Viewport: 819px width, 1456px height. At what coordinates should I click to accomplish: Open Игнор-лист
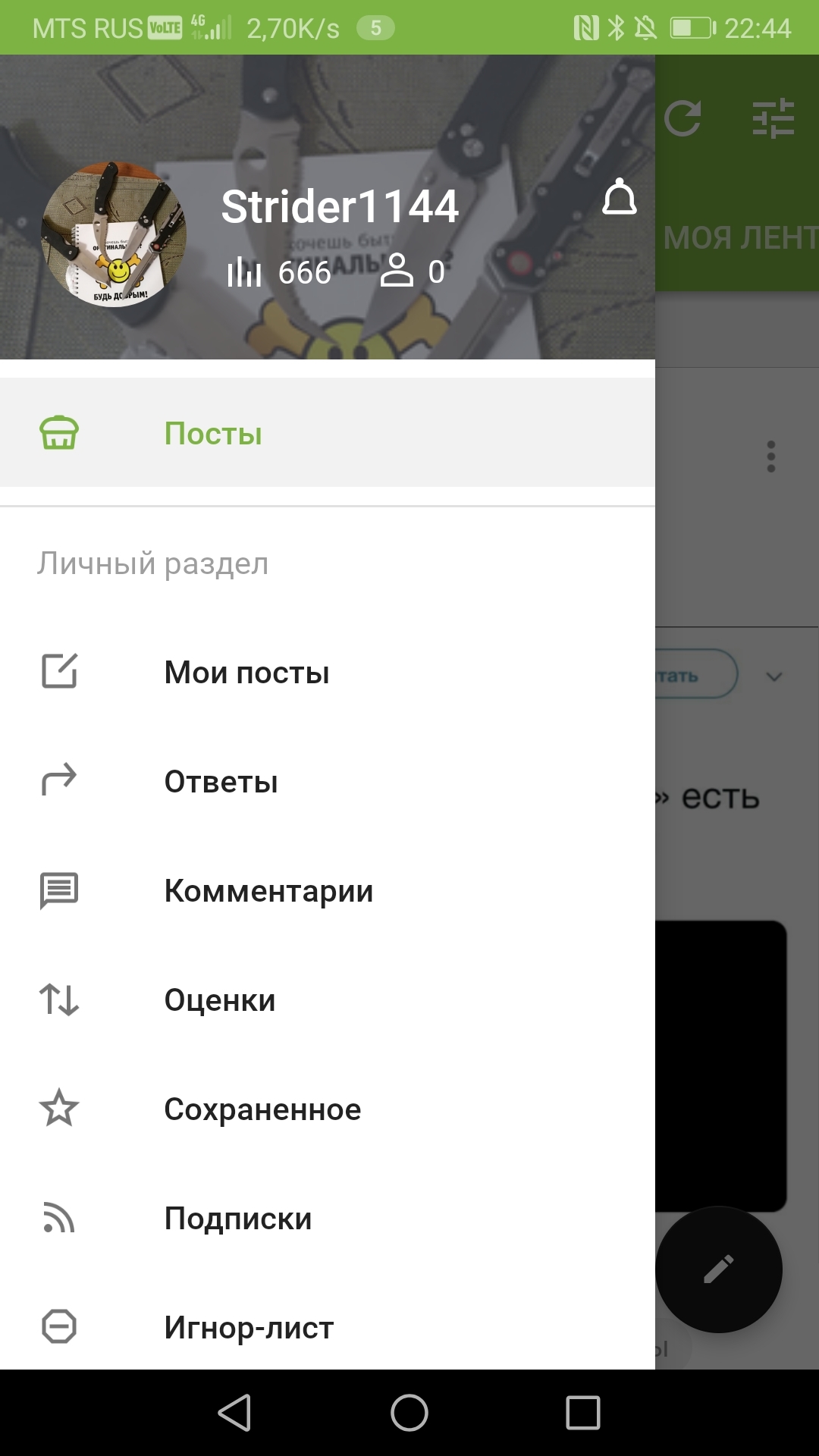(249, 1328)
